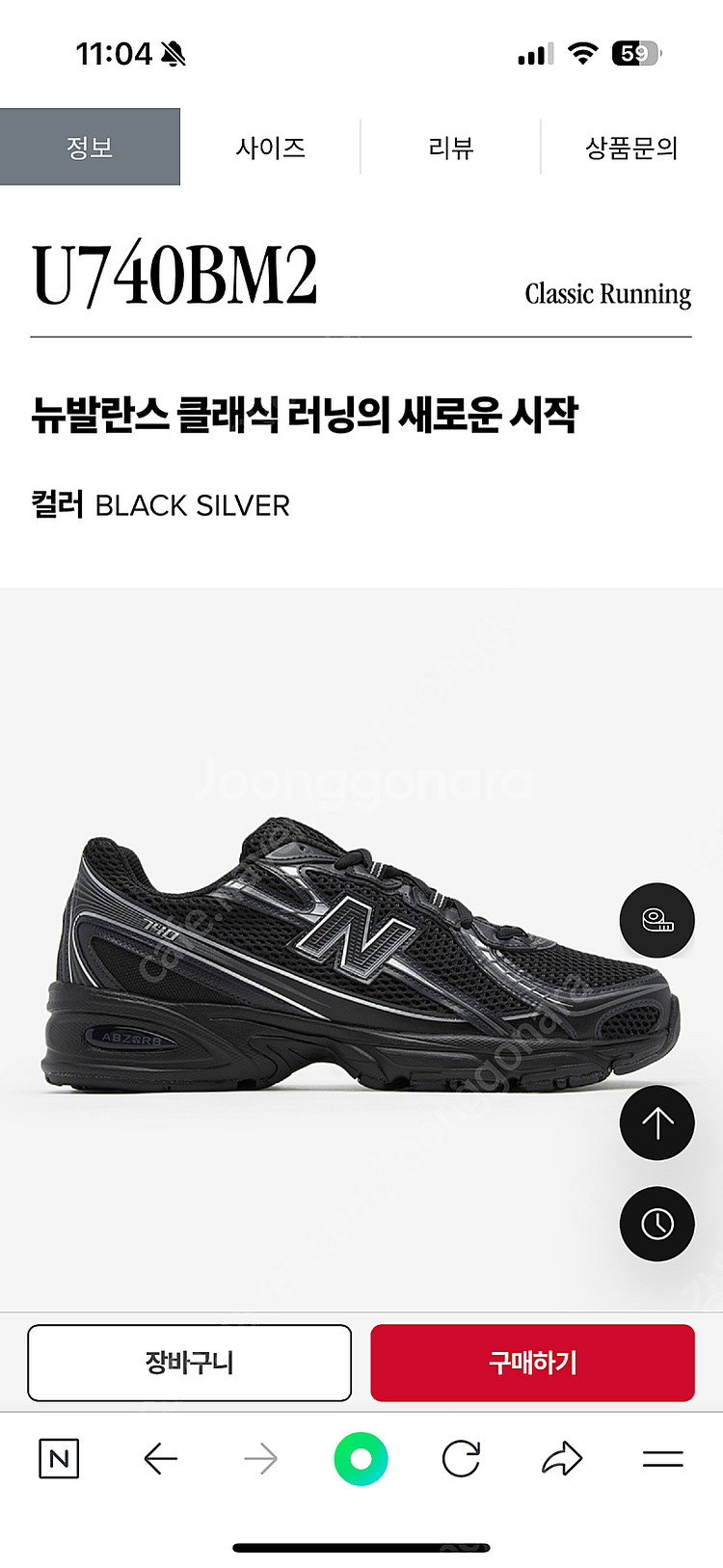Share this product using the share icon

tap(564, 1458)
